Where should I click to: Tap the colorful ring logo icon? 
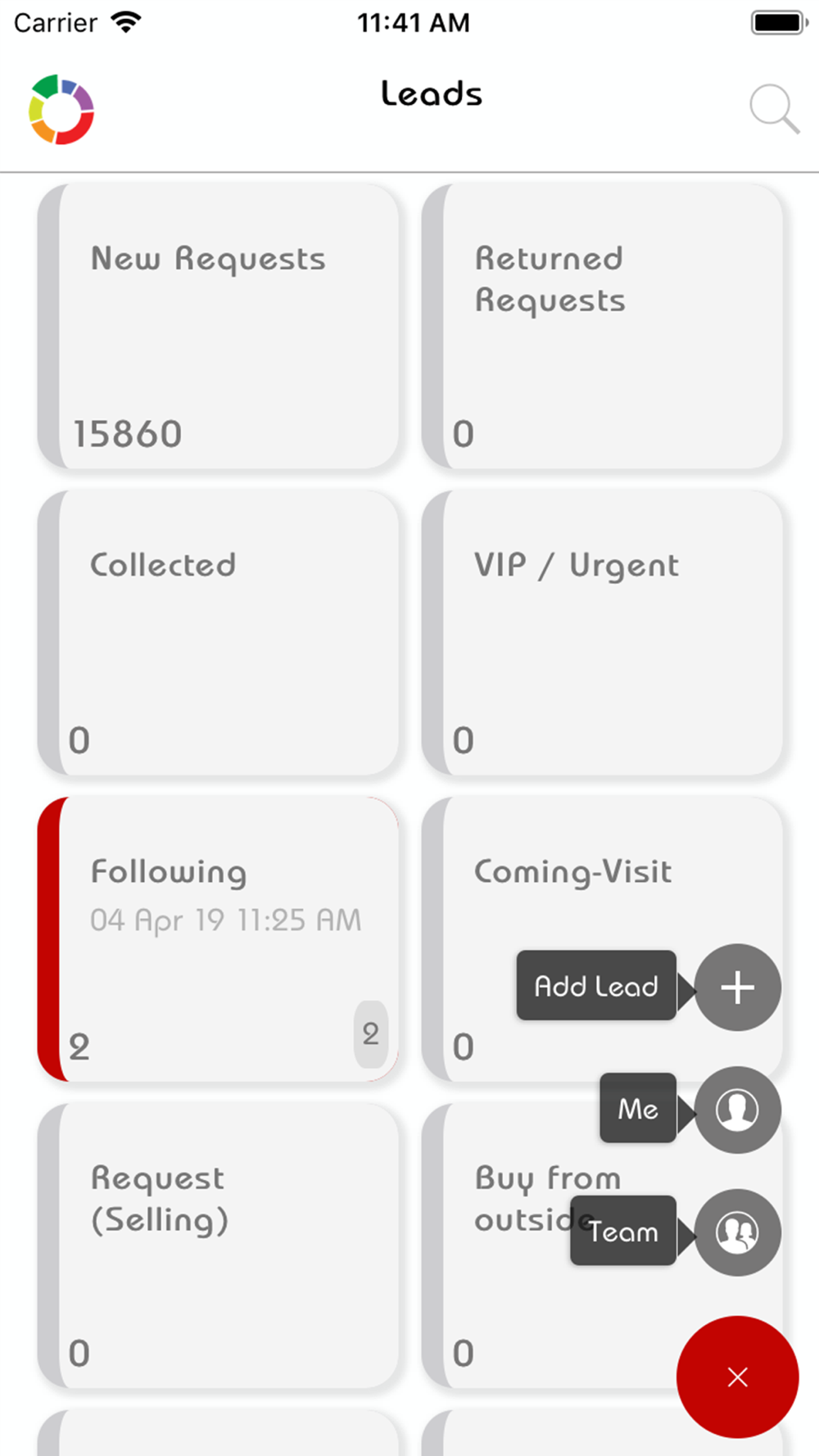(x=61, y=109)
